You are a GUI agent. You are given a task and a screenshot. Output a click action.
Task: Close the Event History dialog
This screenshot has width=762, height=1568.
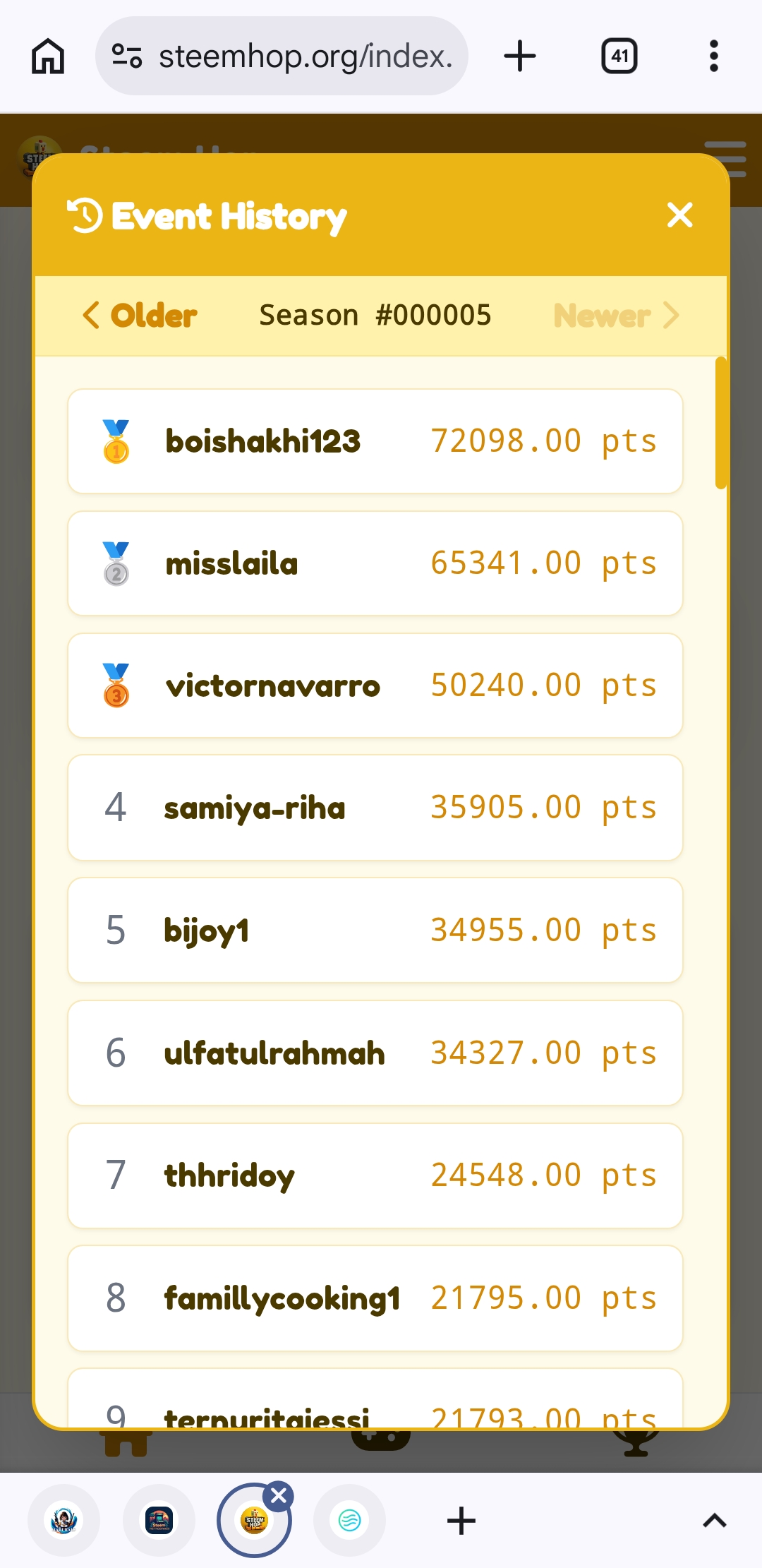tap(679, 215)
